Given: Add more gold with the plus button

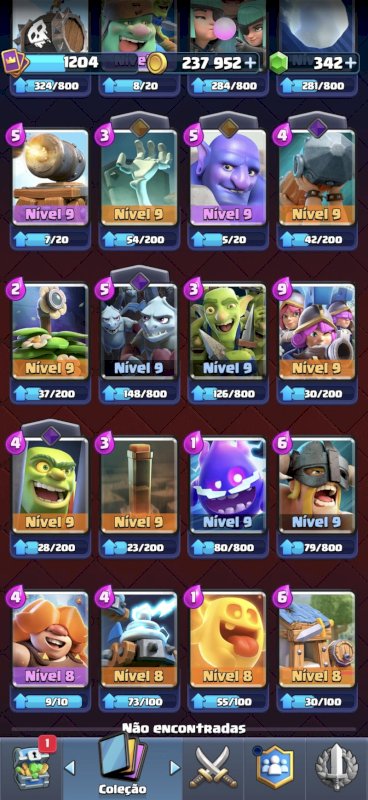Looking at the screenshot, I should (249, 63).
